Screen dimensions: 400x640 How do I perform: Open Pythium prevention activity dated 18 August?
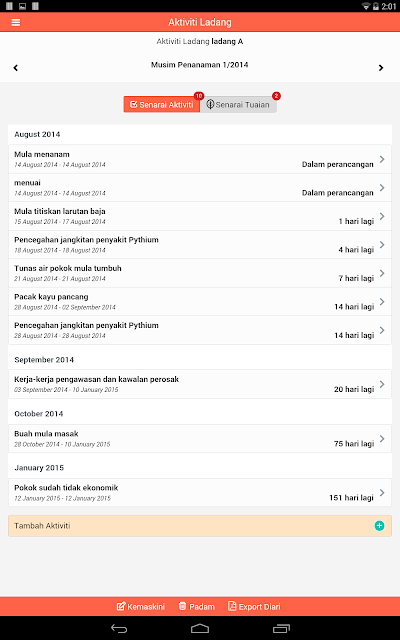[x=200, y=245]
